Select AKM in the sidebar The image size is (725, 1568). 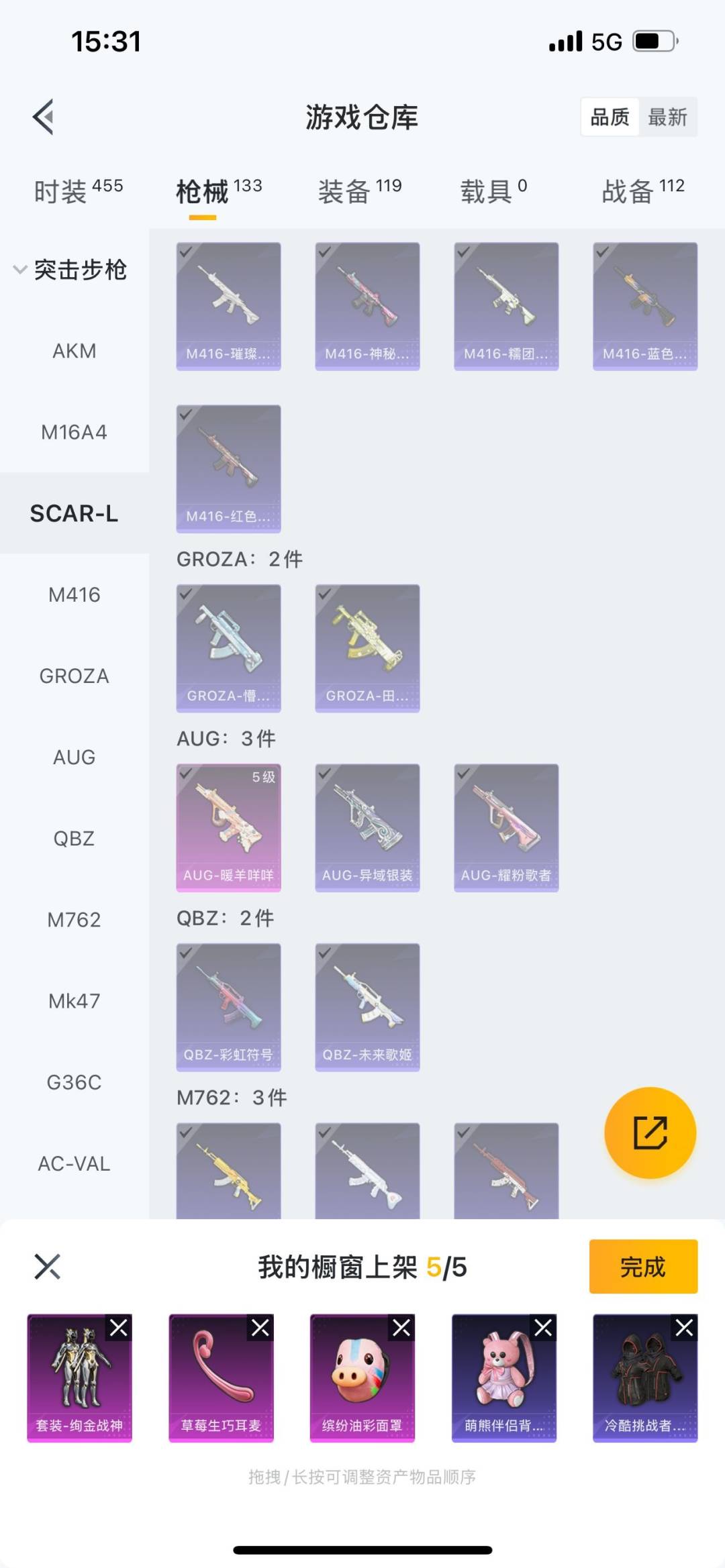click(74, 351)
